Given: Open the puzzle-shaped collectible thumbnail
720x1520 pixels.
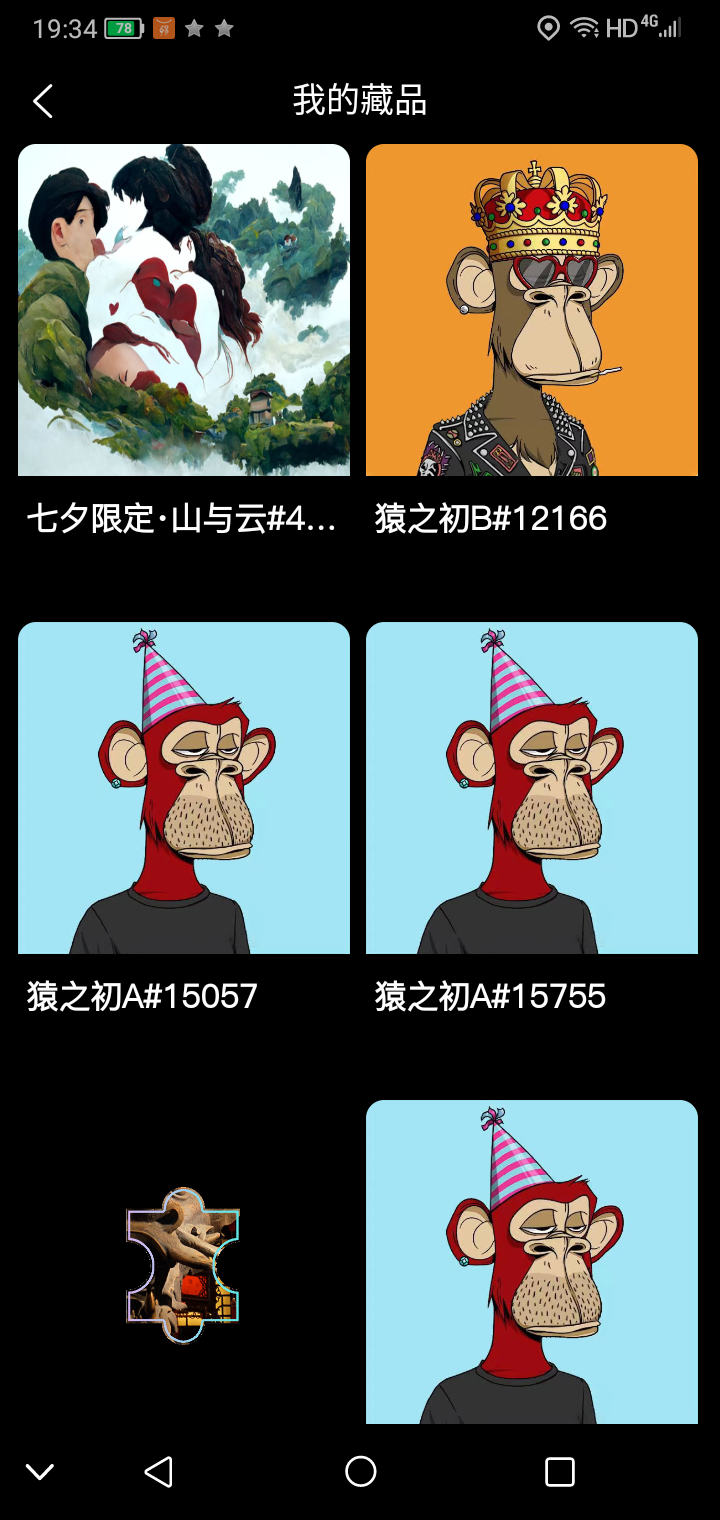Looking at the screenshot, I should tap(184, 1263).
